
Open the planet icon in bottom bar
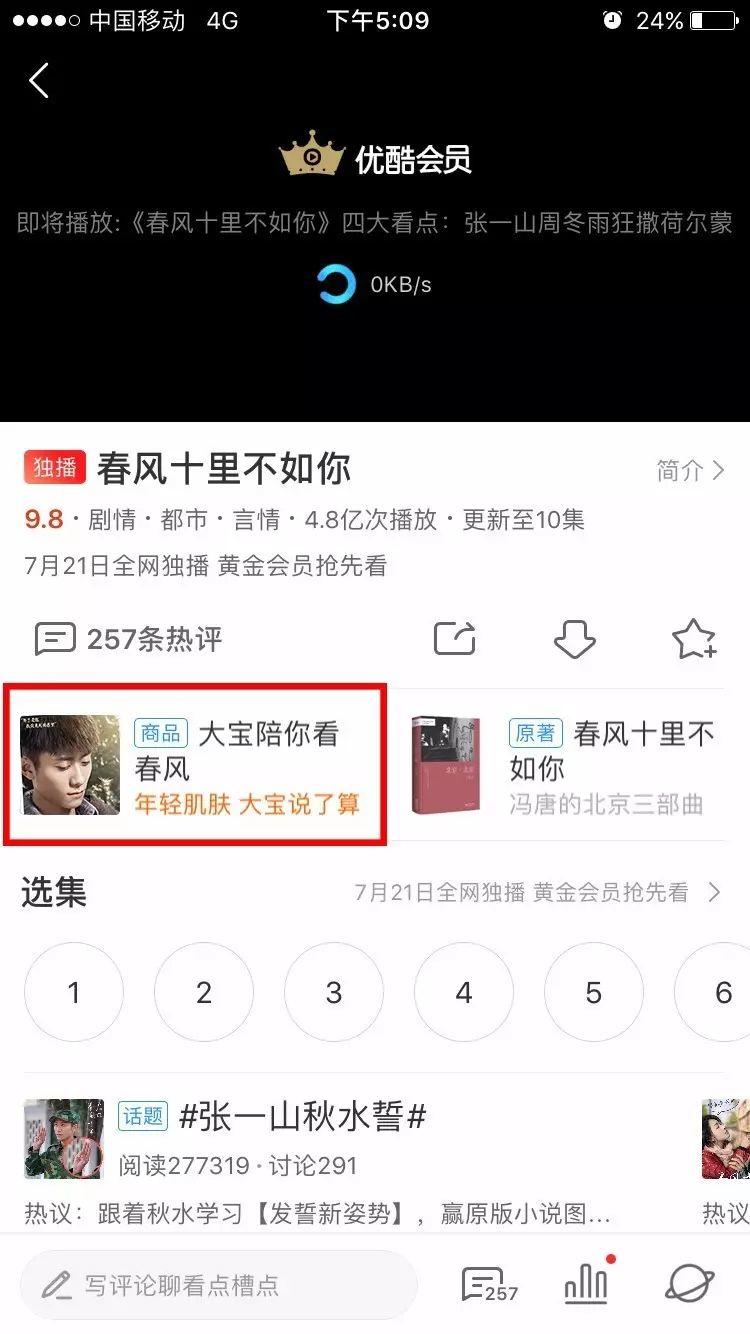pyautogui.click(x=689, y=1285)
